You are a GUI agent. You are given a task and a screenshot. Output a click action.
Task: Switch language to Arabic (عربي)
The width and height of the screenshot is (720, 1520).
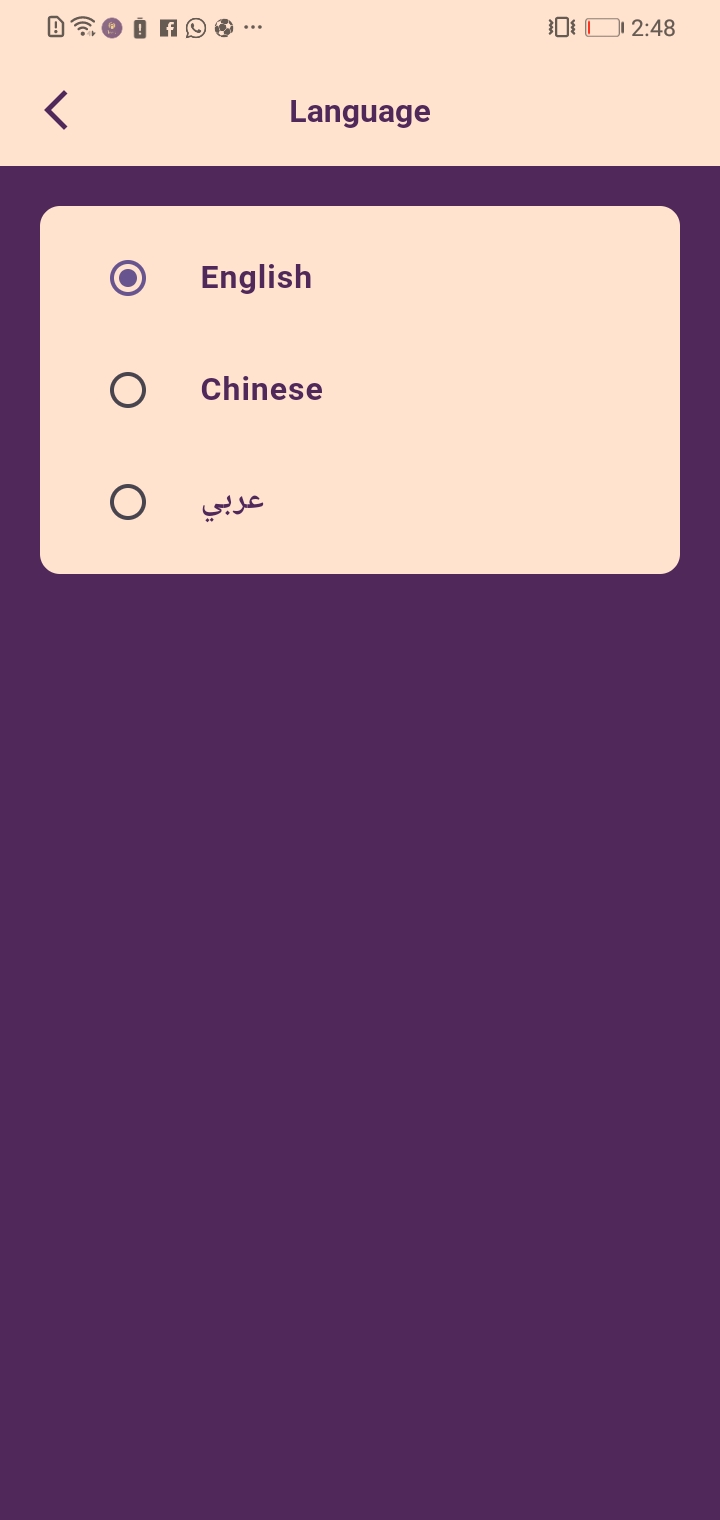point(128,502)
